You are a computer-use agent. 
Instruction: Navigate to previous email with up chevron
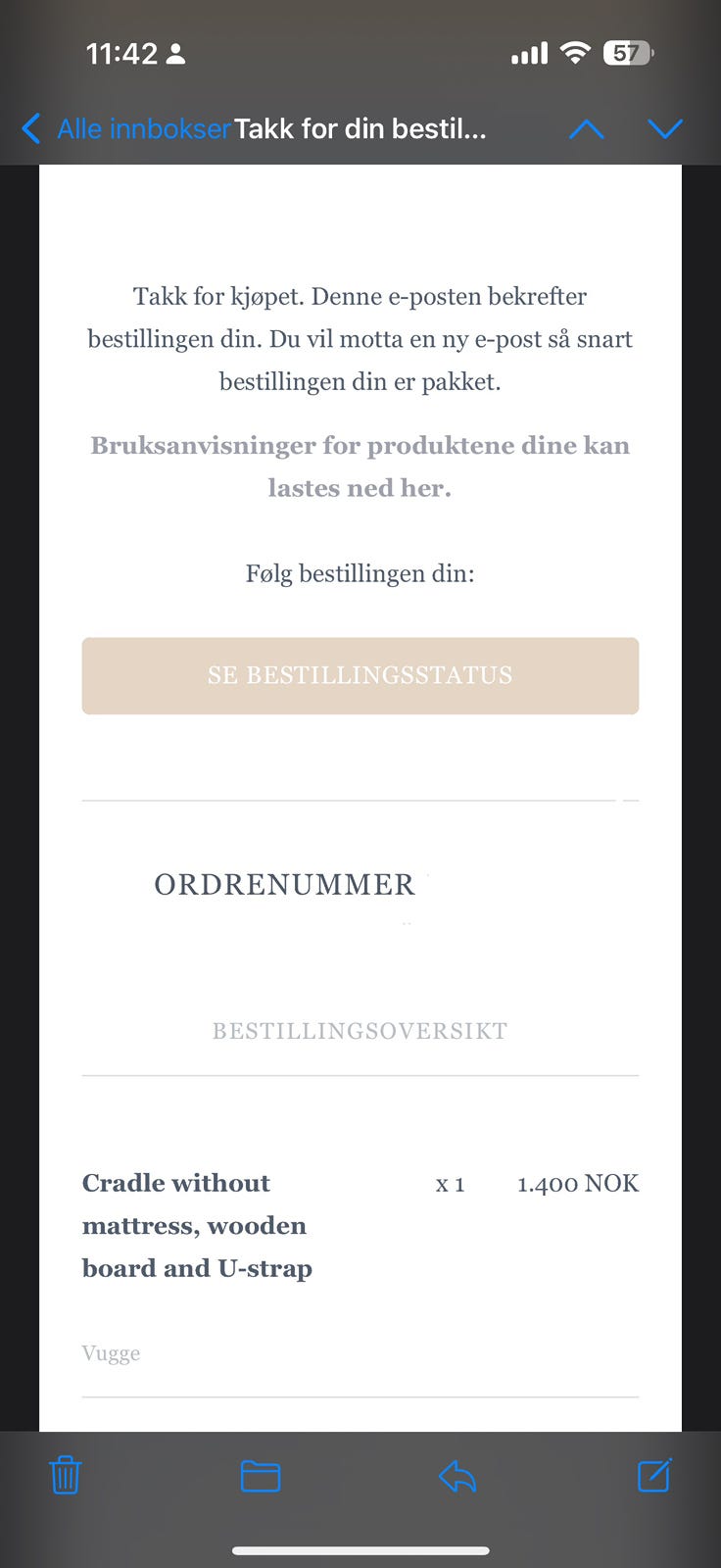click(586, 128)
